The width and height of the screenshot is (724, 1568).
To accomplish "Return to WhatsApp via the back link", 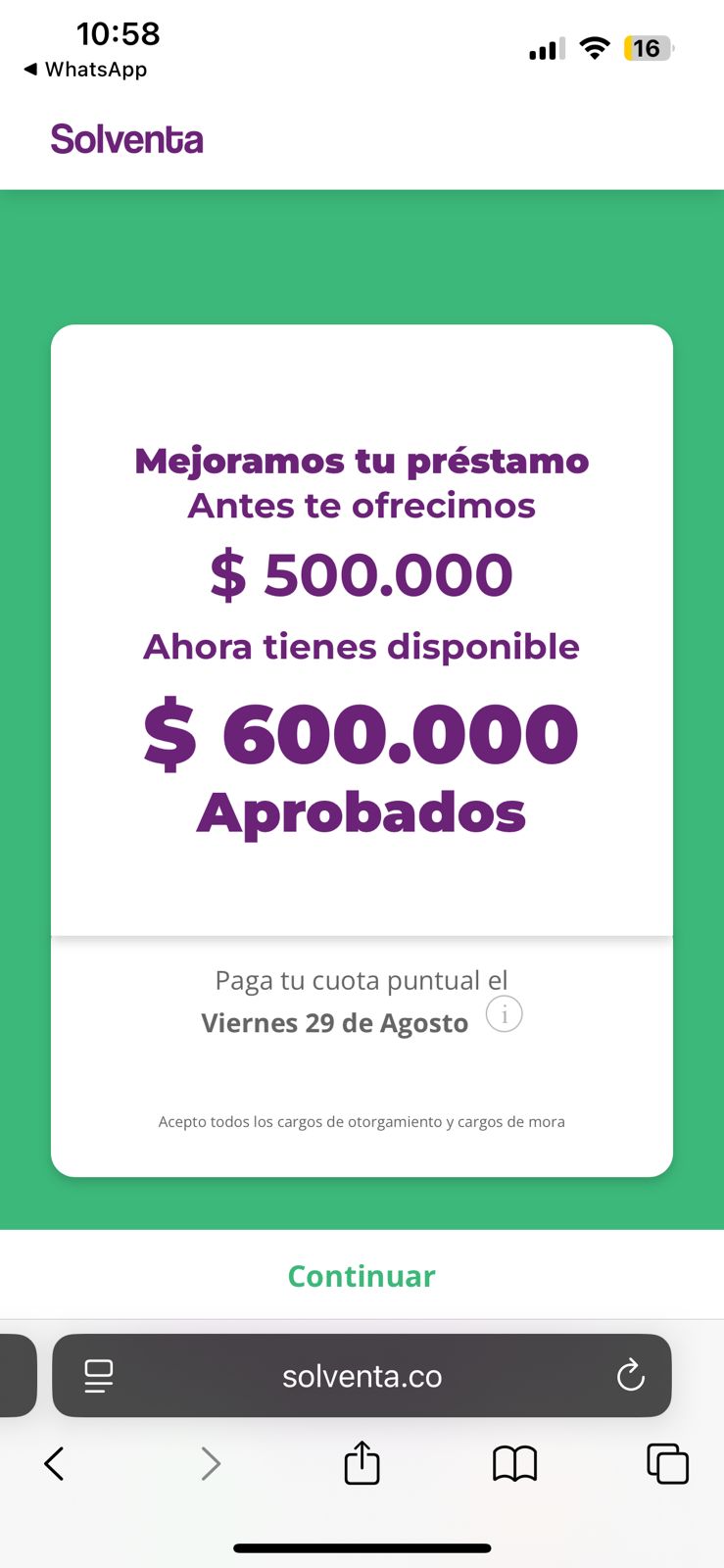I will click(85, 70).
